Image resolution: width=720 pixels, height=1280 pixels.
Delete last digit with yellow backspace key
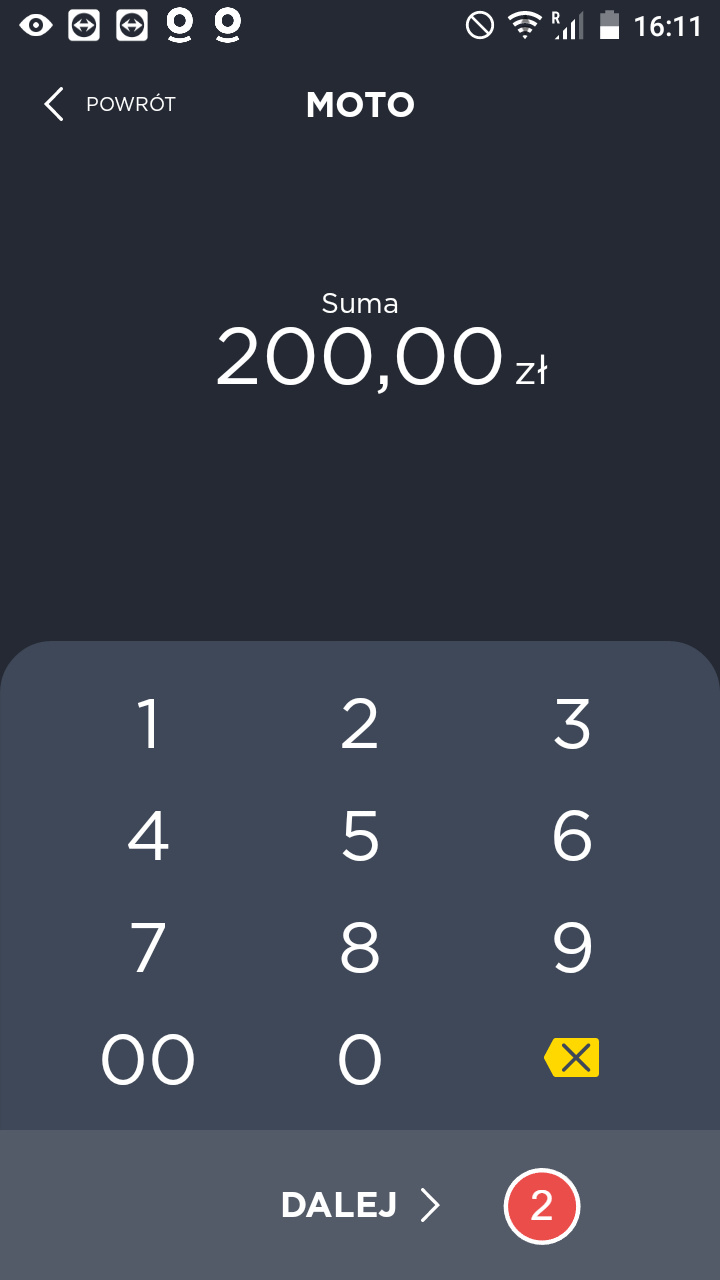click(572, 1058)
